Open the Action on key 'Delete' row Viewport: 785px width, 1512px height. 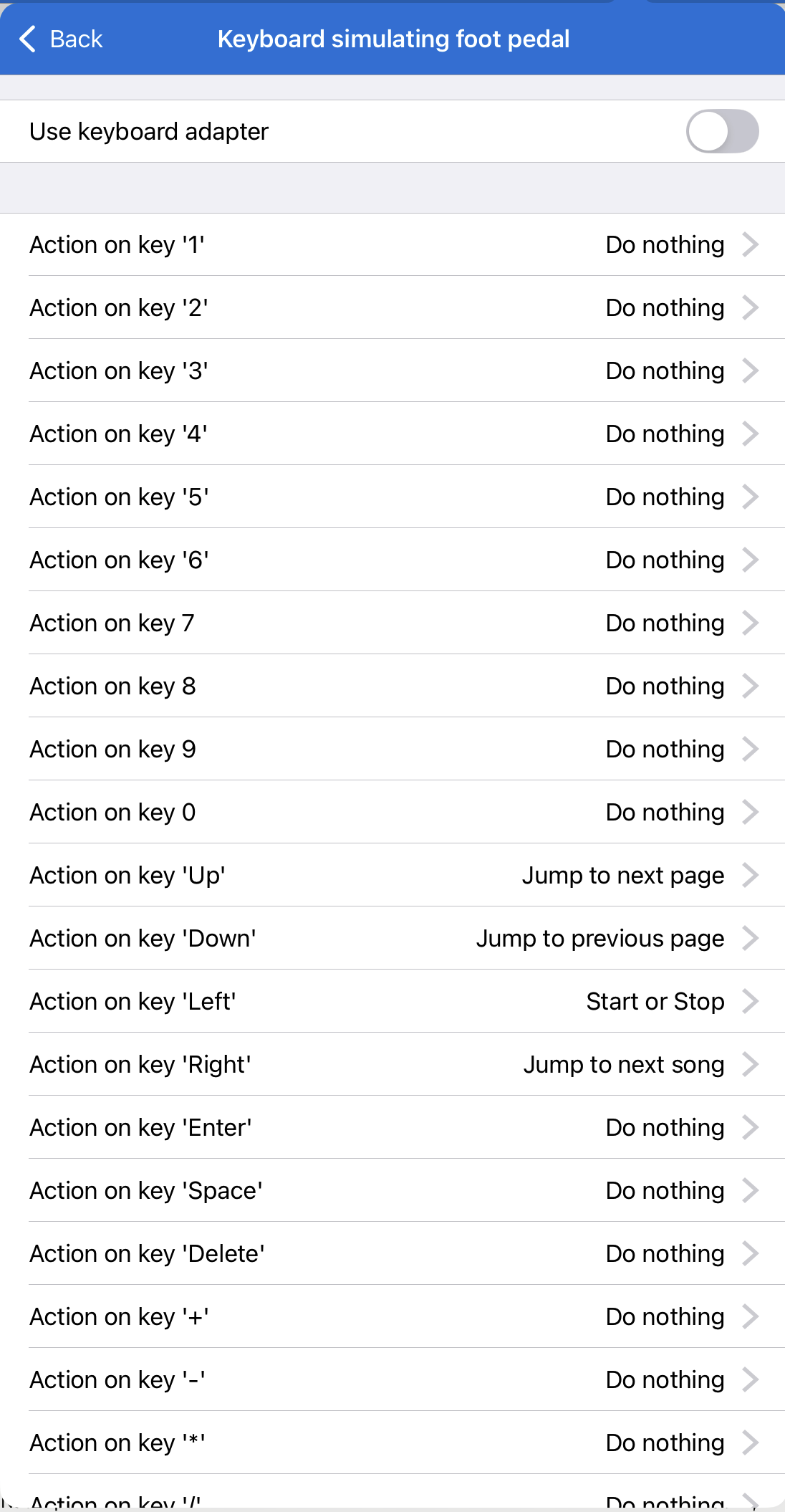click(393, 1254)
